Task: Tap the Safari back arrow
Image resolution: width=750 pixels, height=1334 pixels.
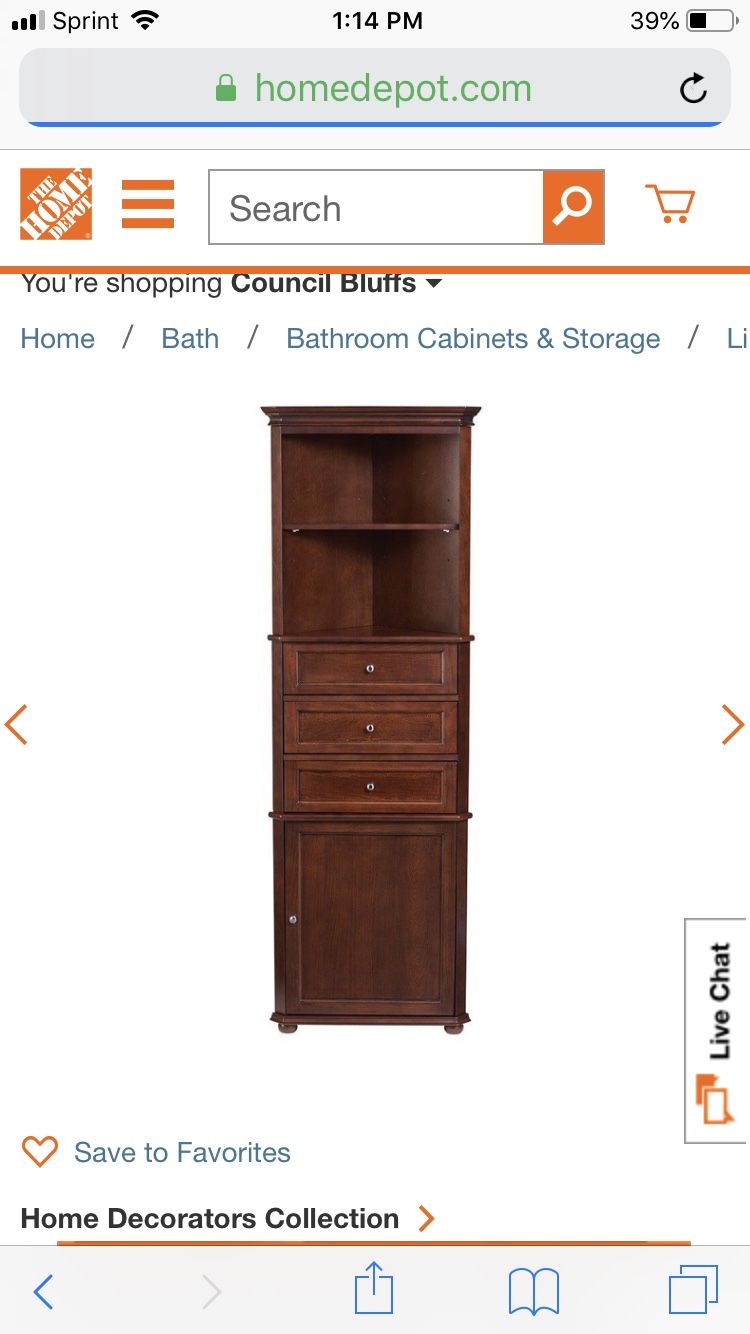Action: coord(42,1291)
